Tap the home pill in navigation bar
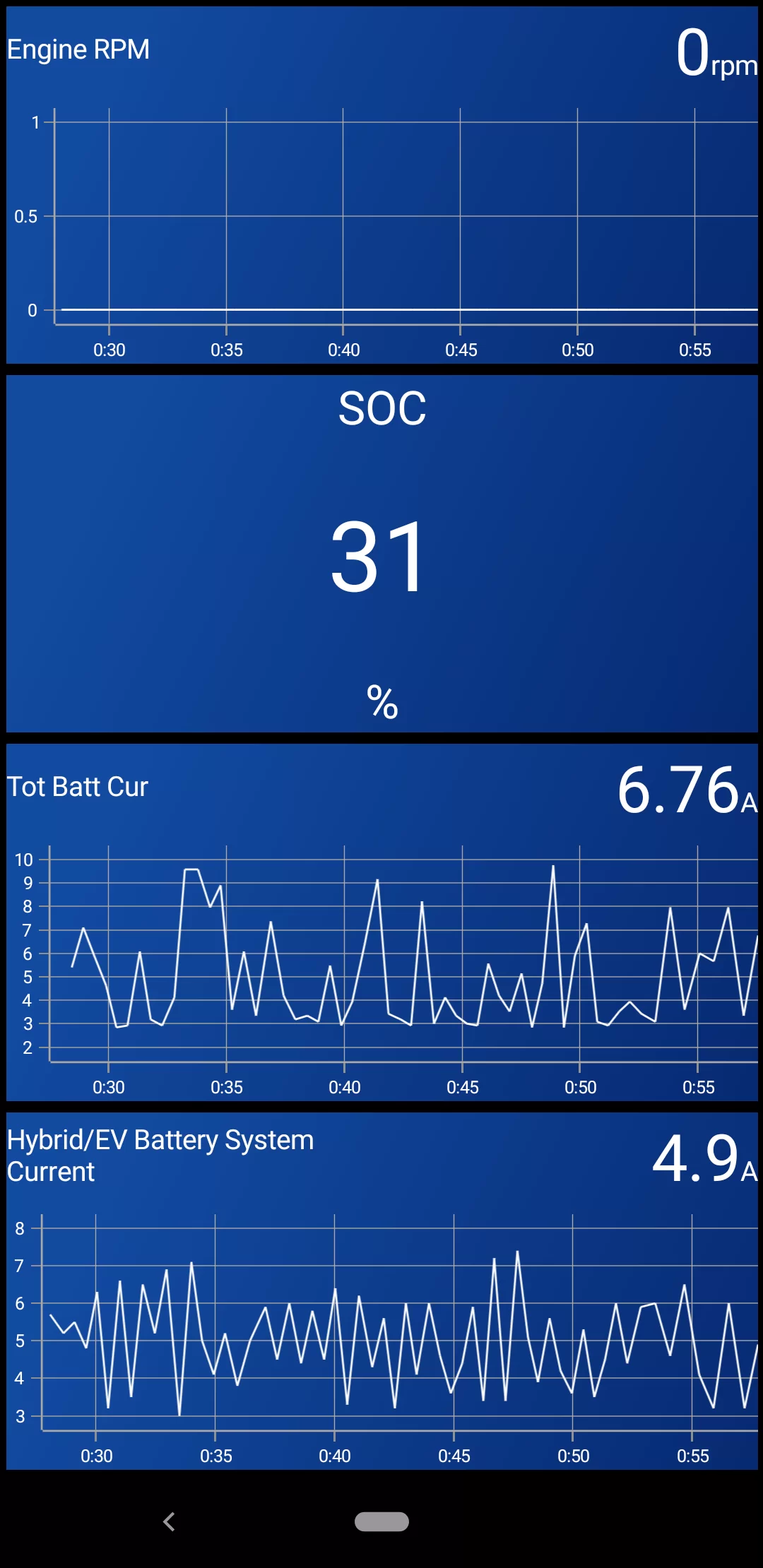The width and height of the screenshot is (763, 1568). coord(381,1521)
